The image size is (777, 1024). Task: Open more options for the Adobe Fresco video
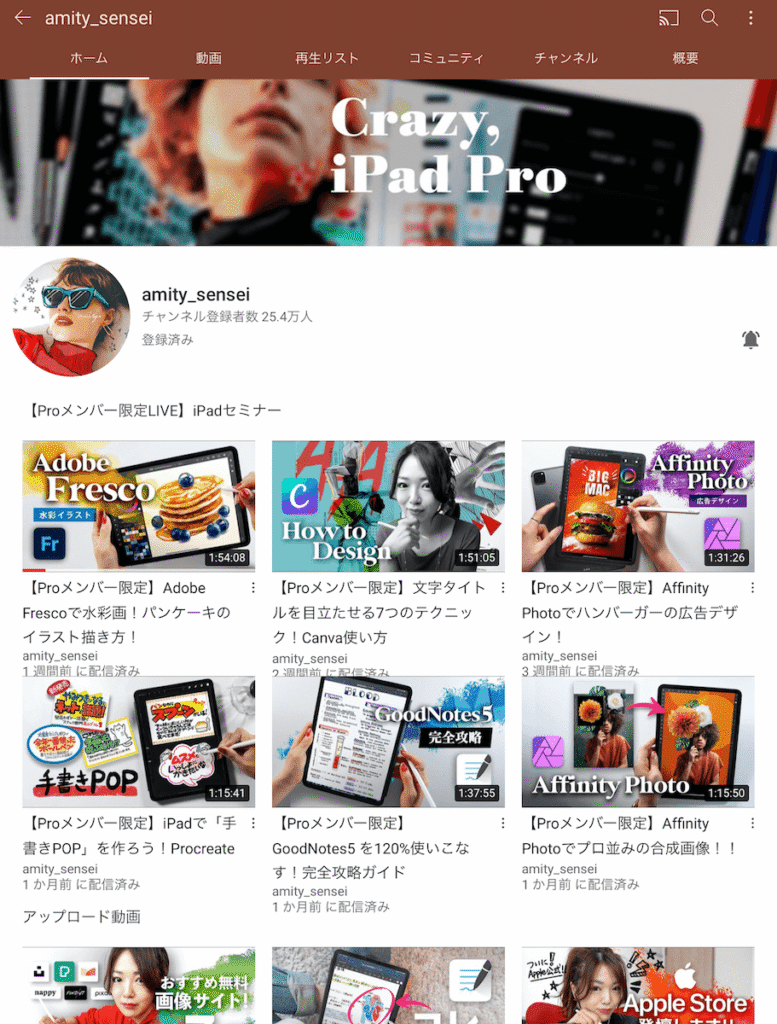coord(253,588)
